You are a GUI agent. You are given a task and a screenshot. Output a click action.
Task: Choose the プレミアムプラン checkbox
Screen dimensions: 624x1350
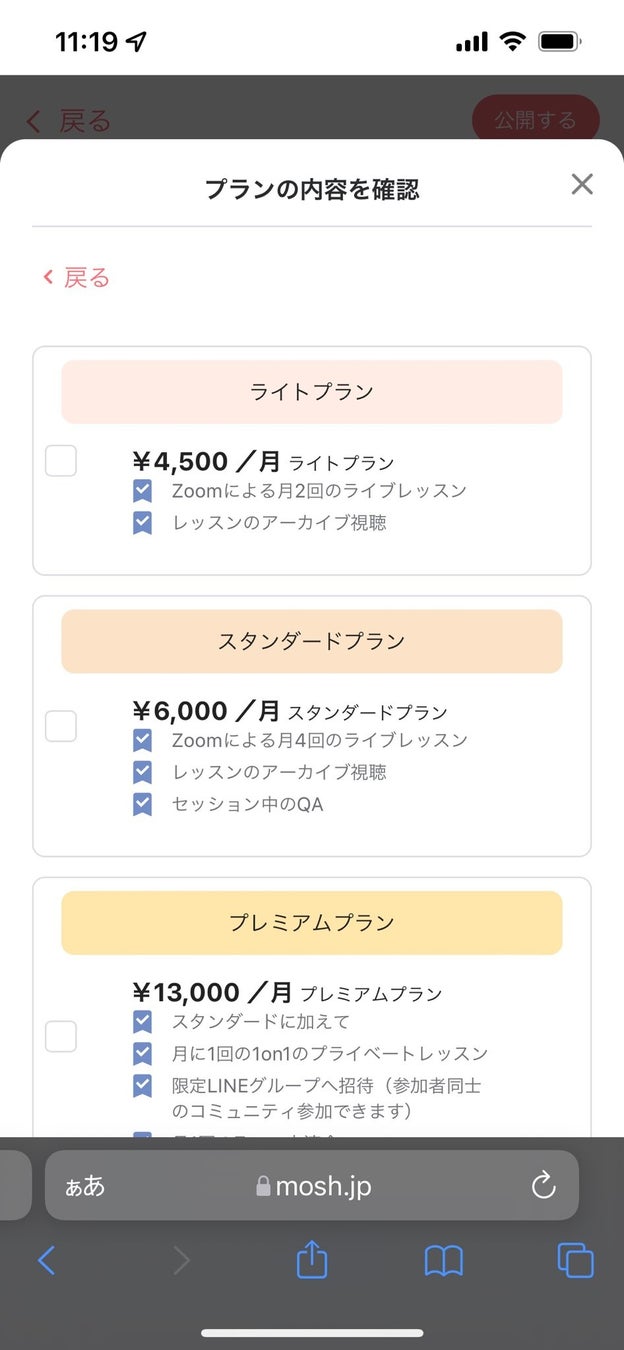[x=61, y=1037]
